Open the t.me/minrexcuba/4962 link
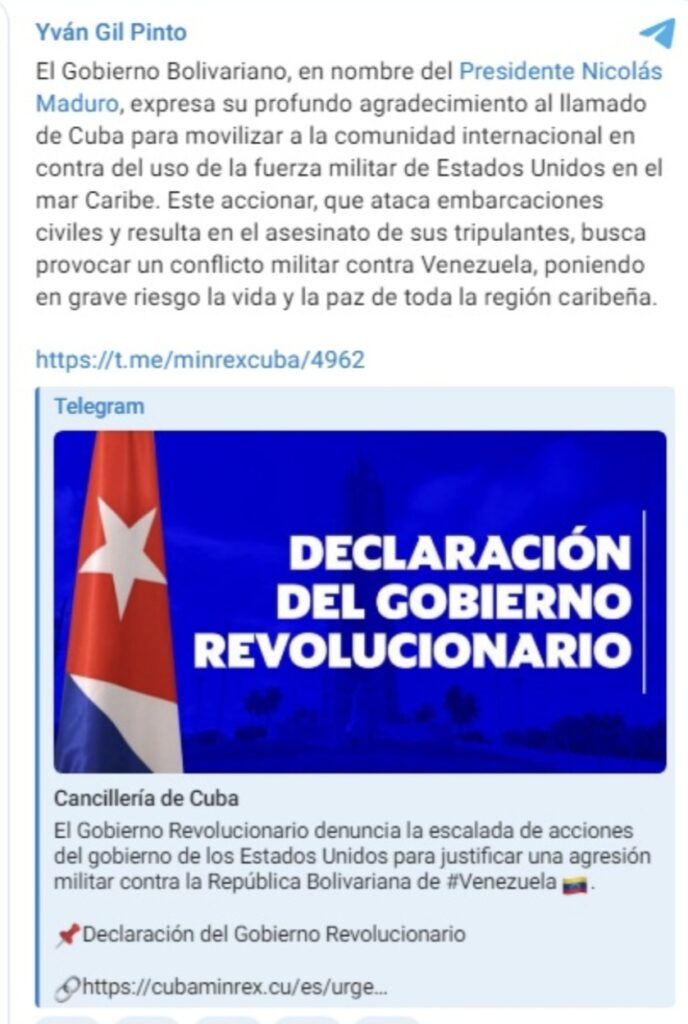The image size is (688, 1024). 200,359
